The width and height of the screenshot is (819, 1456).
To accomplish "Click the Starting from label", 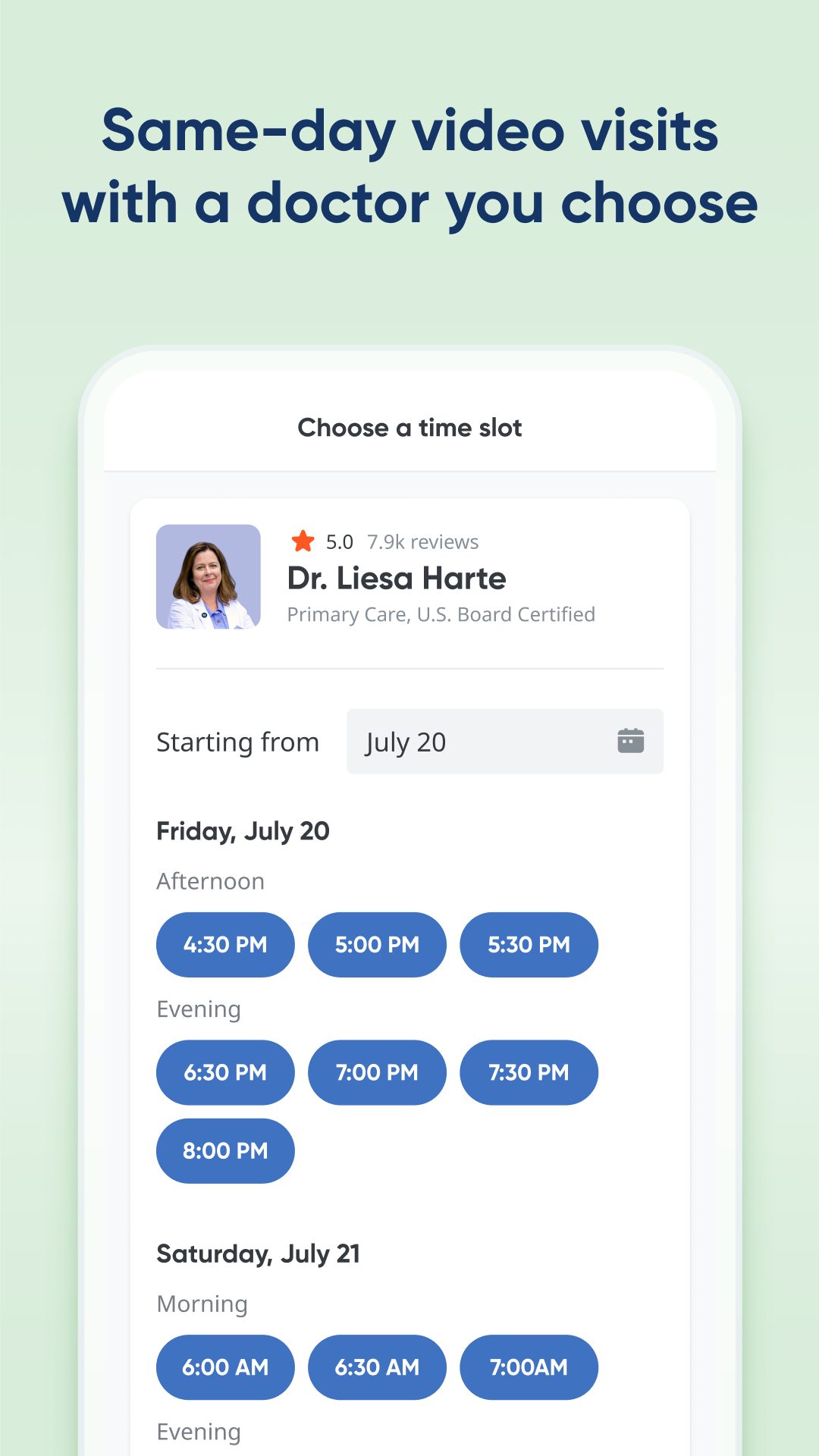I will pos(237,742).
